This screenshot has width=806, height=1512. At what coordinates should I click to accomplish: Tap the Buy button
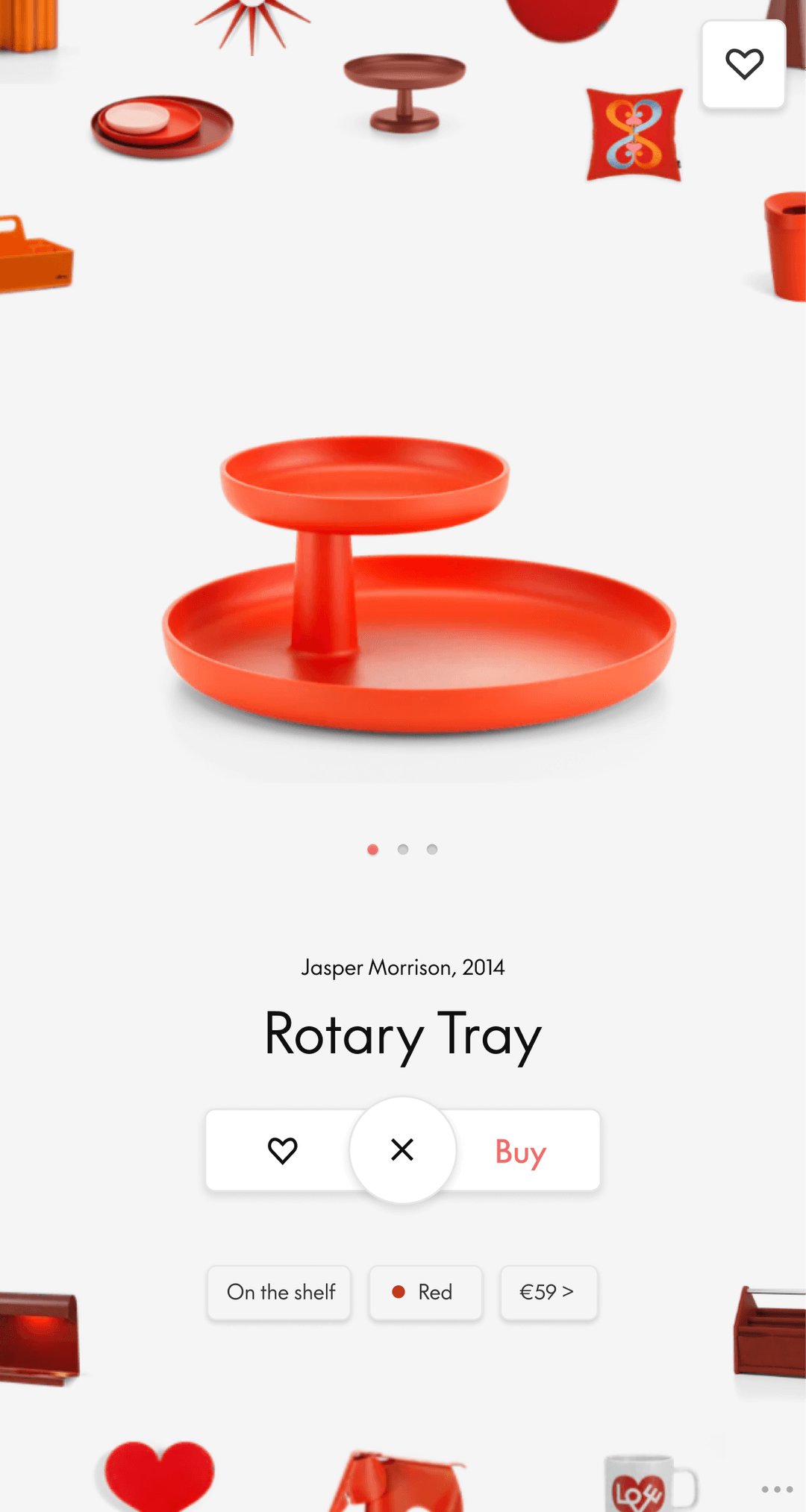(521, 1151)
